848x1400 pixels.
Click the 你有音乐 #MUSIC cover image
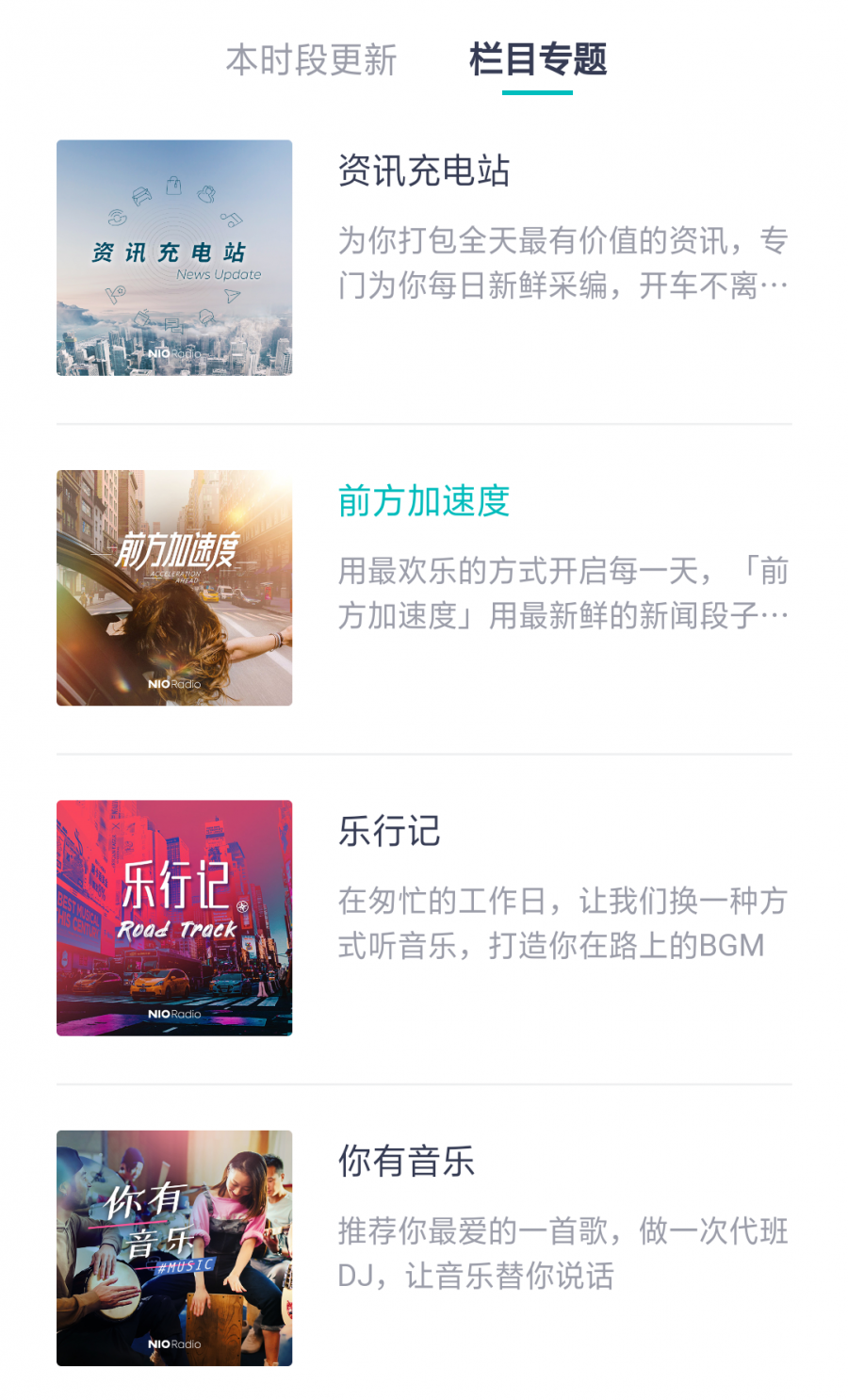174,1249
